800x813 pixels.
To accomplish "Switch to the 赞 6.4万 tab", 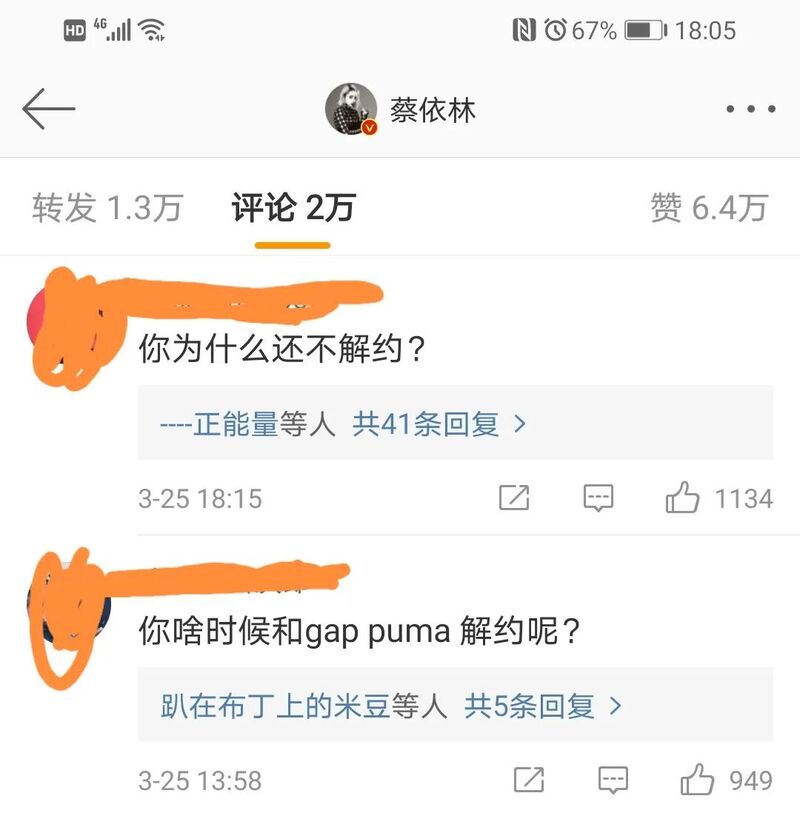I will 709,208.
